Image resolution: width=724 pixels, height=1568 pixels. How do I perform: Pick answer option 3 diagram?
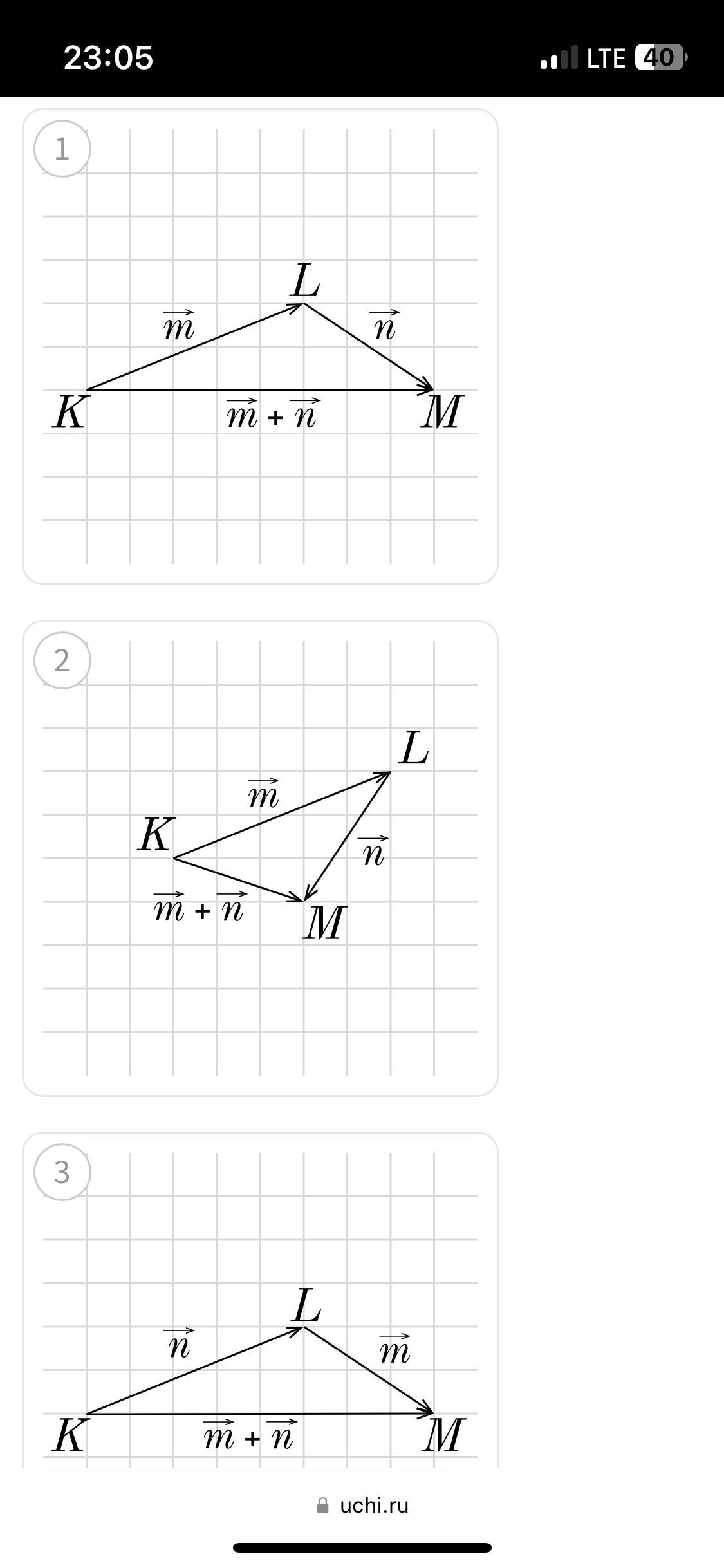point(260,1300)
